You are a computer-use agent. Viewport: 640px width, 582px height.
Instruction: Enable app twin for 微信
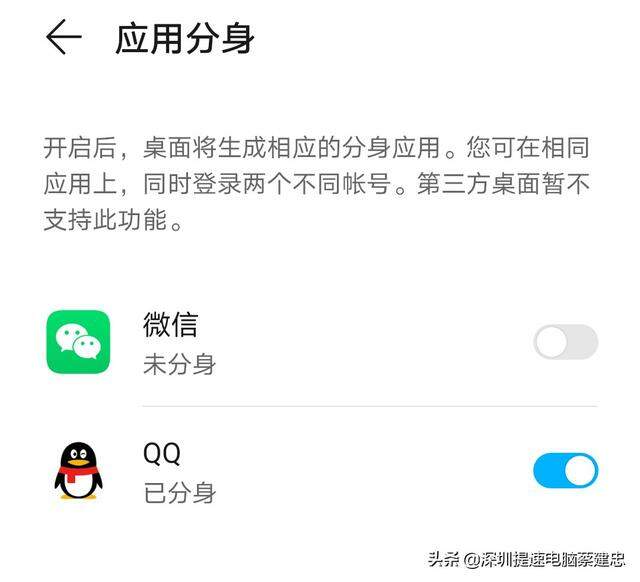565,343
